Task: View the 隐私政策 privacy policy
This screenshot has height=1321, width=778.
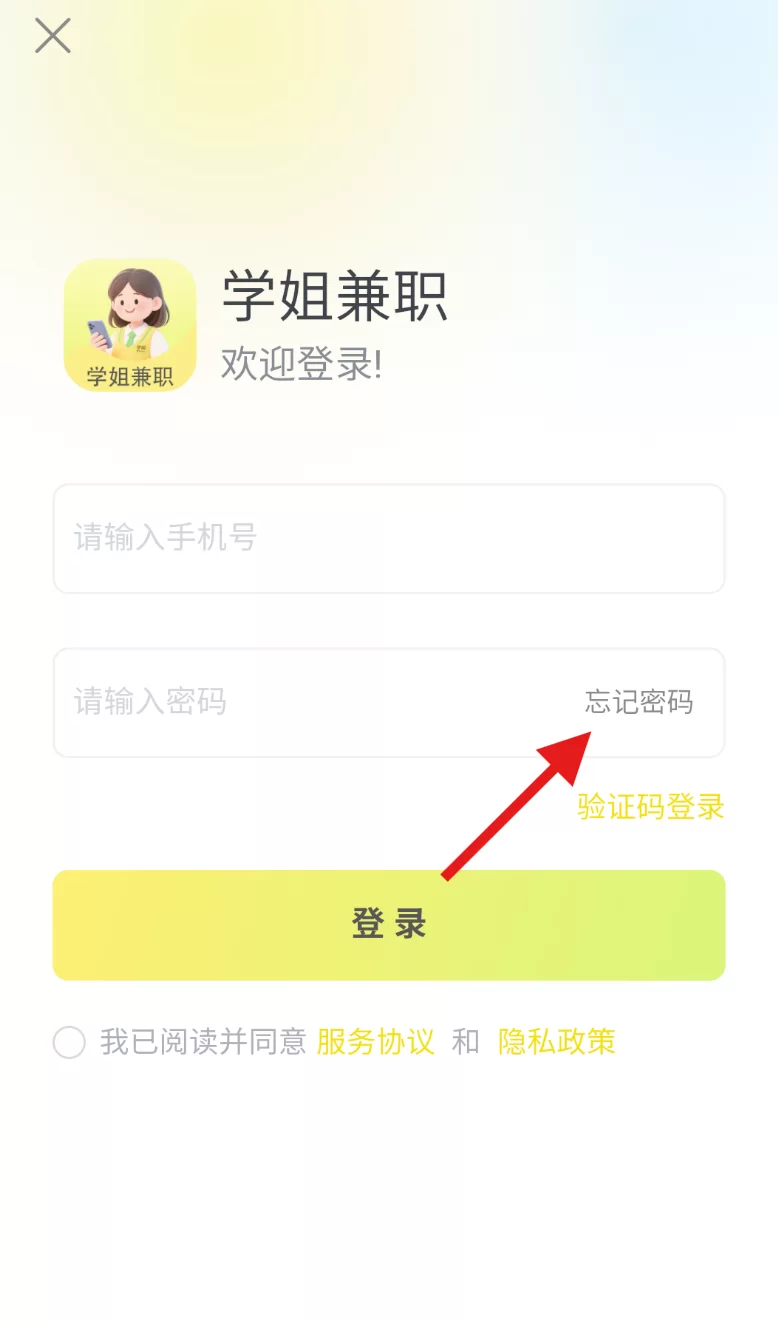Action: tap(557, 1042)
